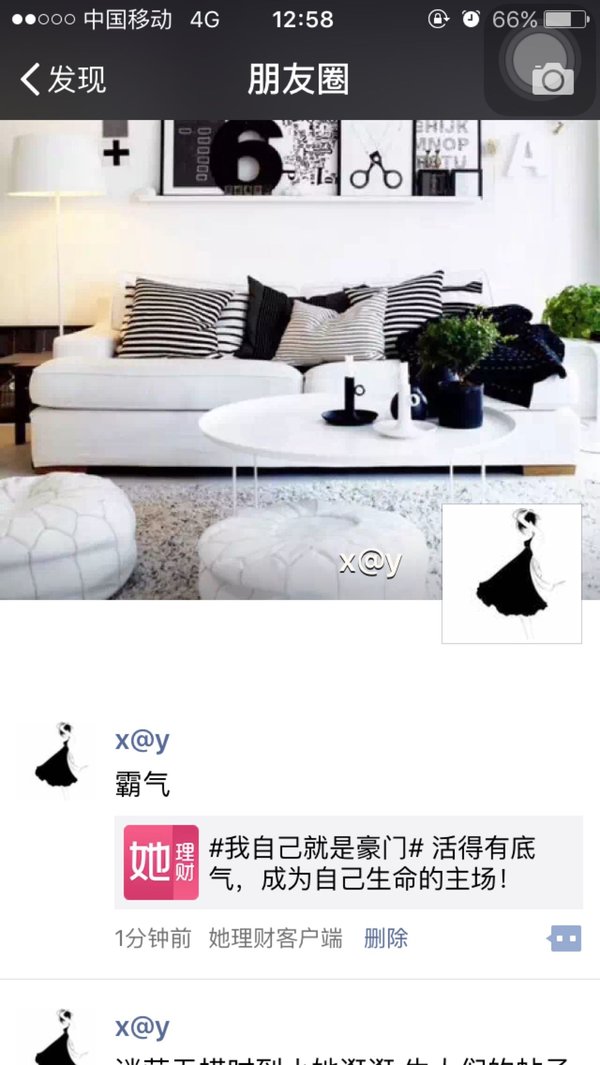
Task: Open the 她理财客户端 source link
Action: pyautogui.click(x=275, y=939)
